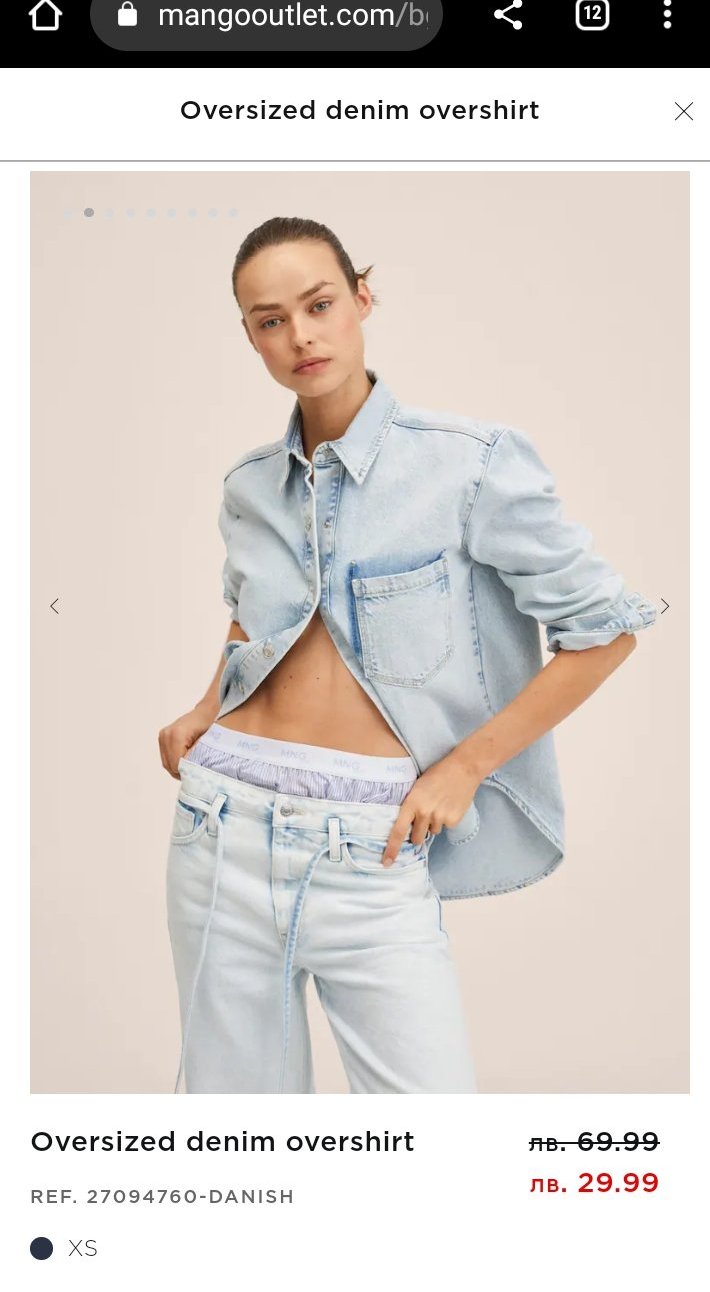Open the browser overflow menu
The image size is (710, 1292).
pos(668,15)
